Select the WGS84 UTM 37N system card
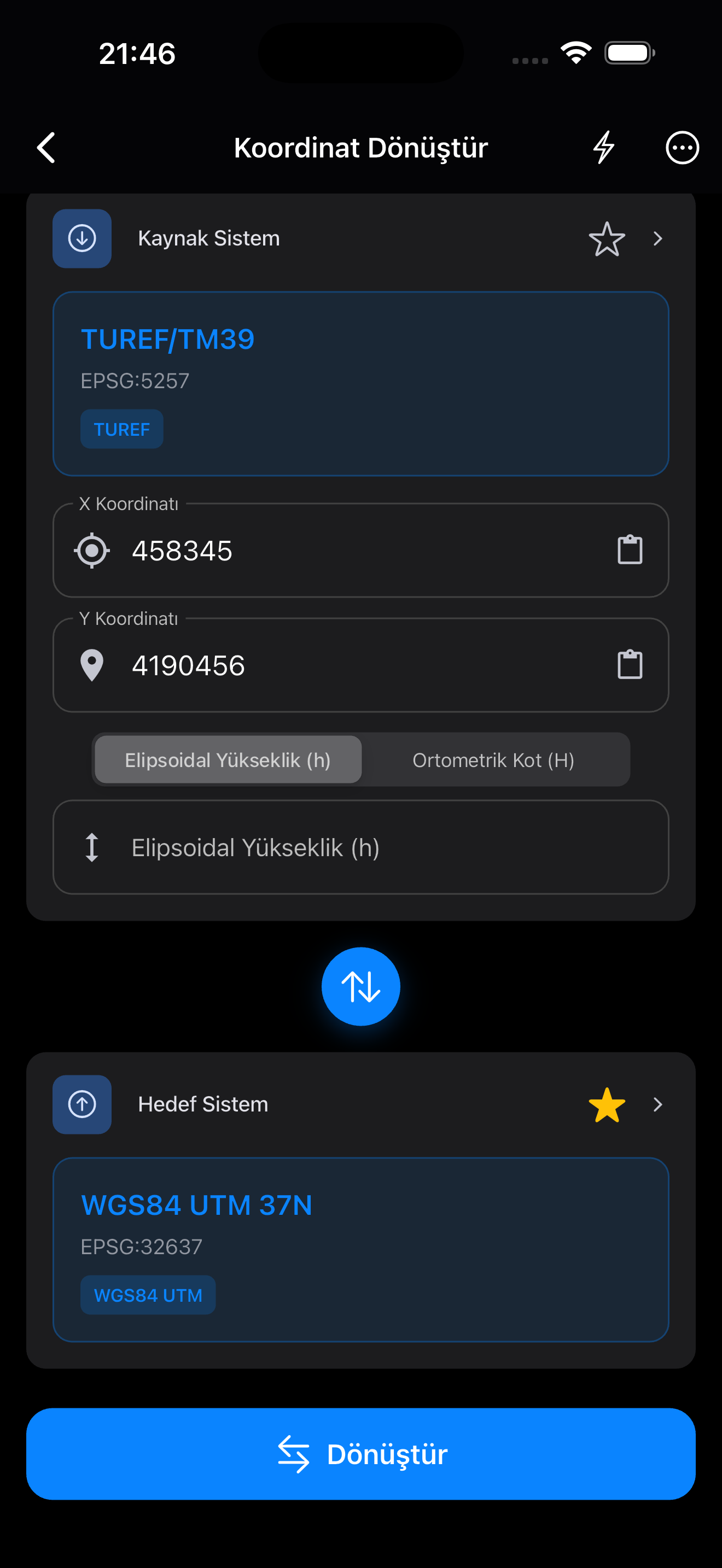This screenshot has height=1568, width=722. click(360, 1248)
